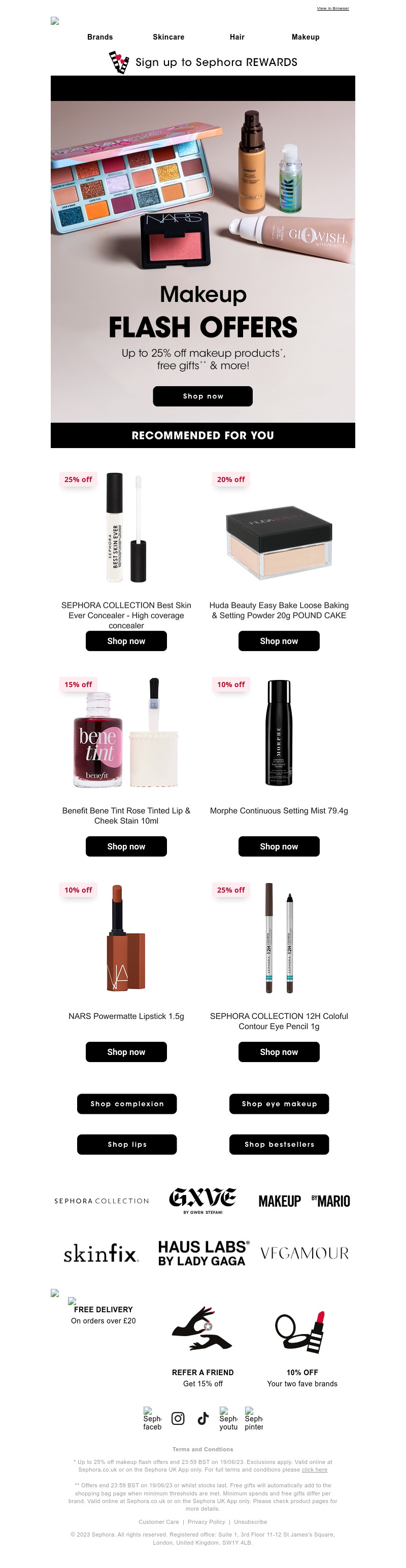Shop now for Best Skin Ever Concealer

126,641
